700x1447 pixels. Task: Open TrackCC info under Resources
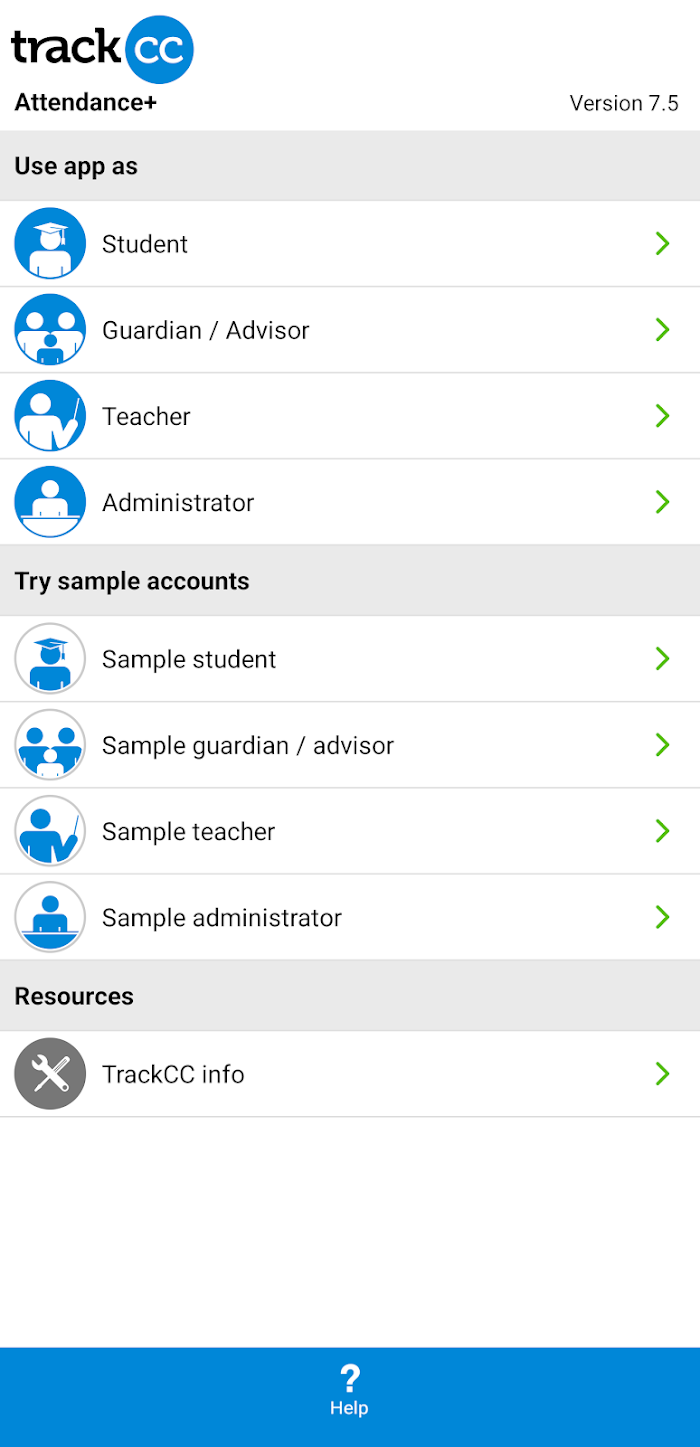tap(350, 1074)
